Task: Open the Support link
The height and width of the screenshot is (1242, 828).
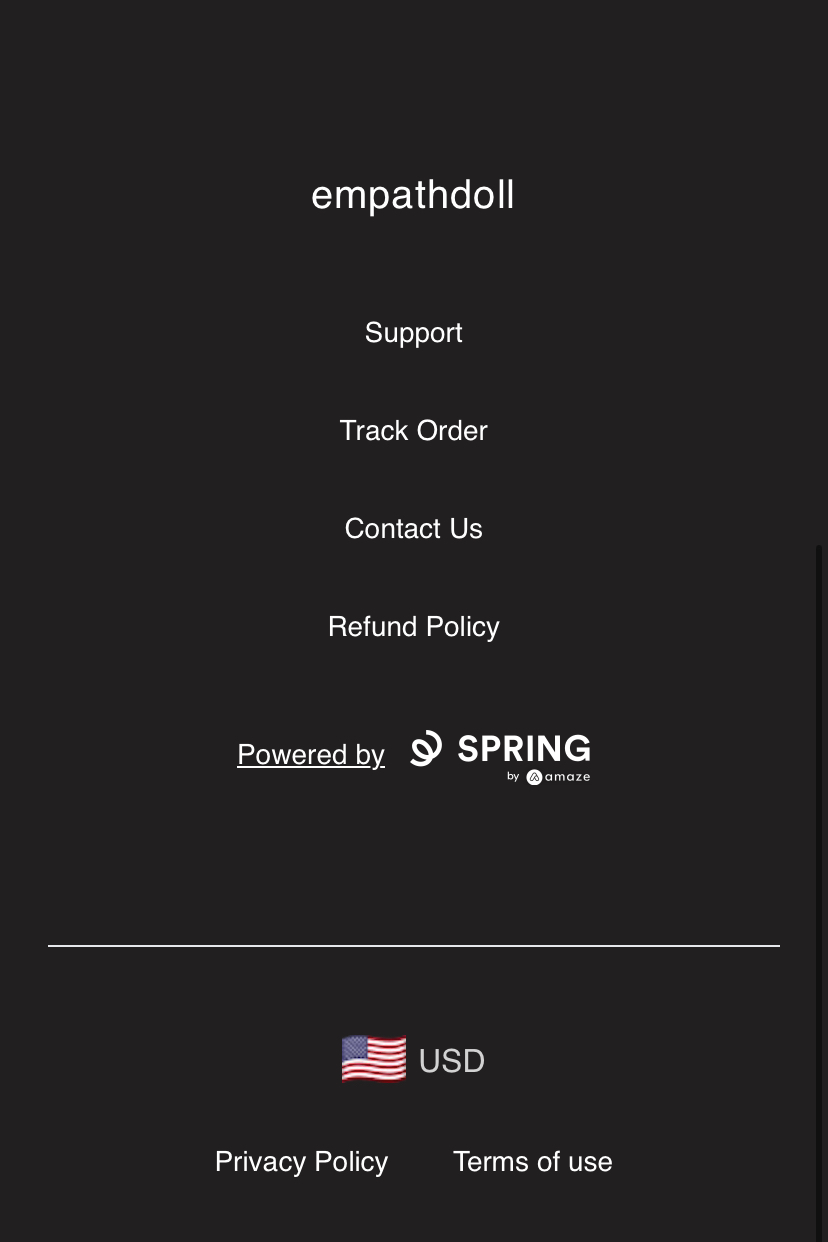Action: click(413, 333)
